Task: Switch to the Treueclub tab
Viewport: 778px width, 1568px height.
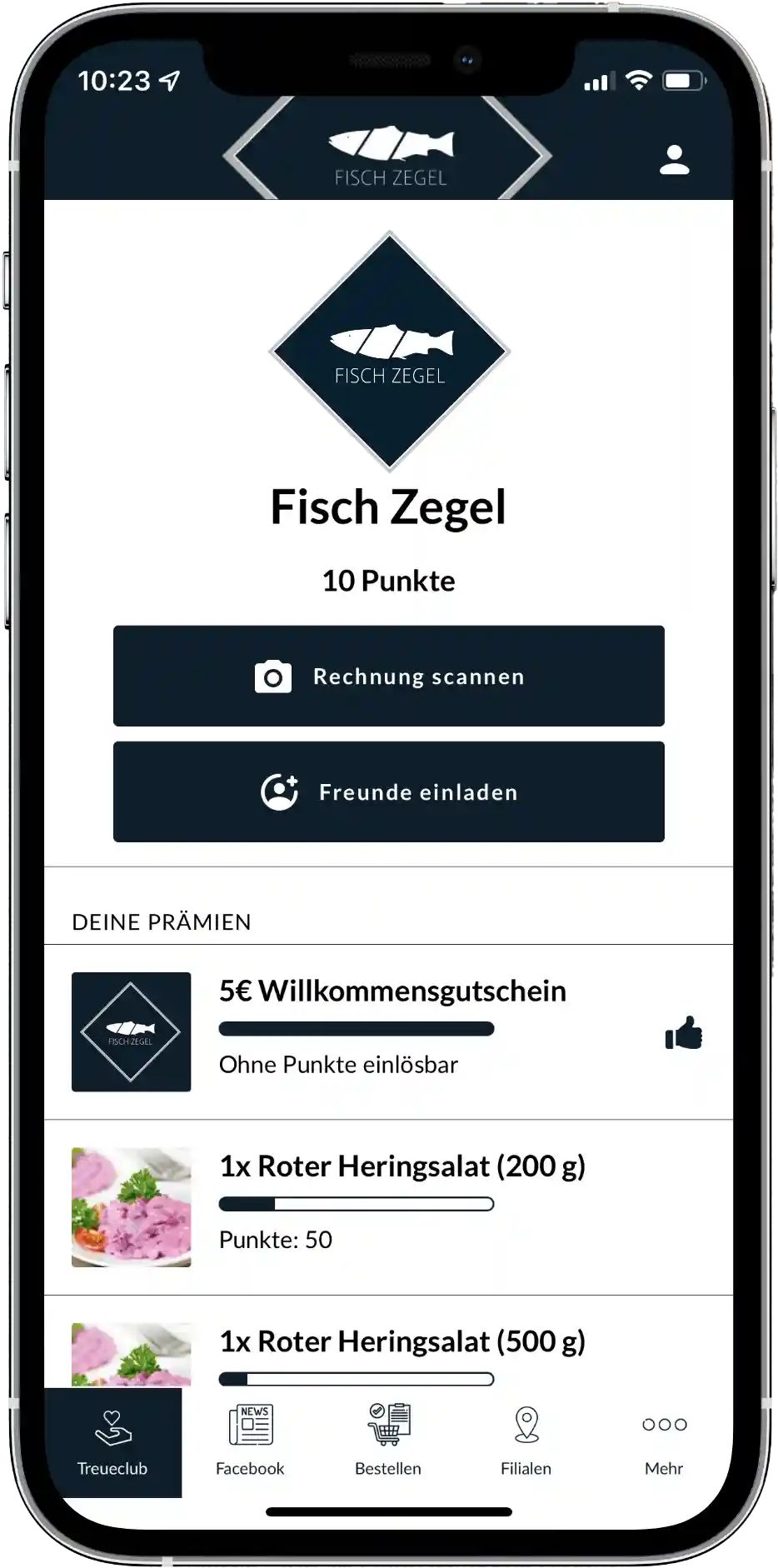Action: coord(112,1442)
